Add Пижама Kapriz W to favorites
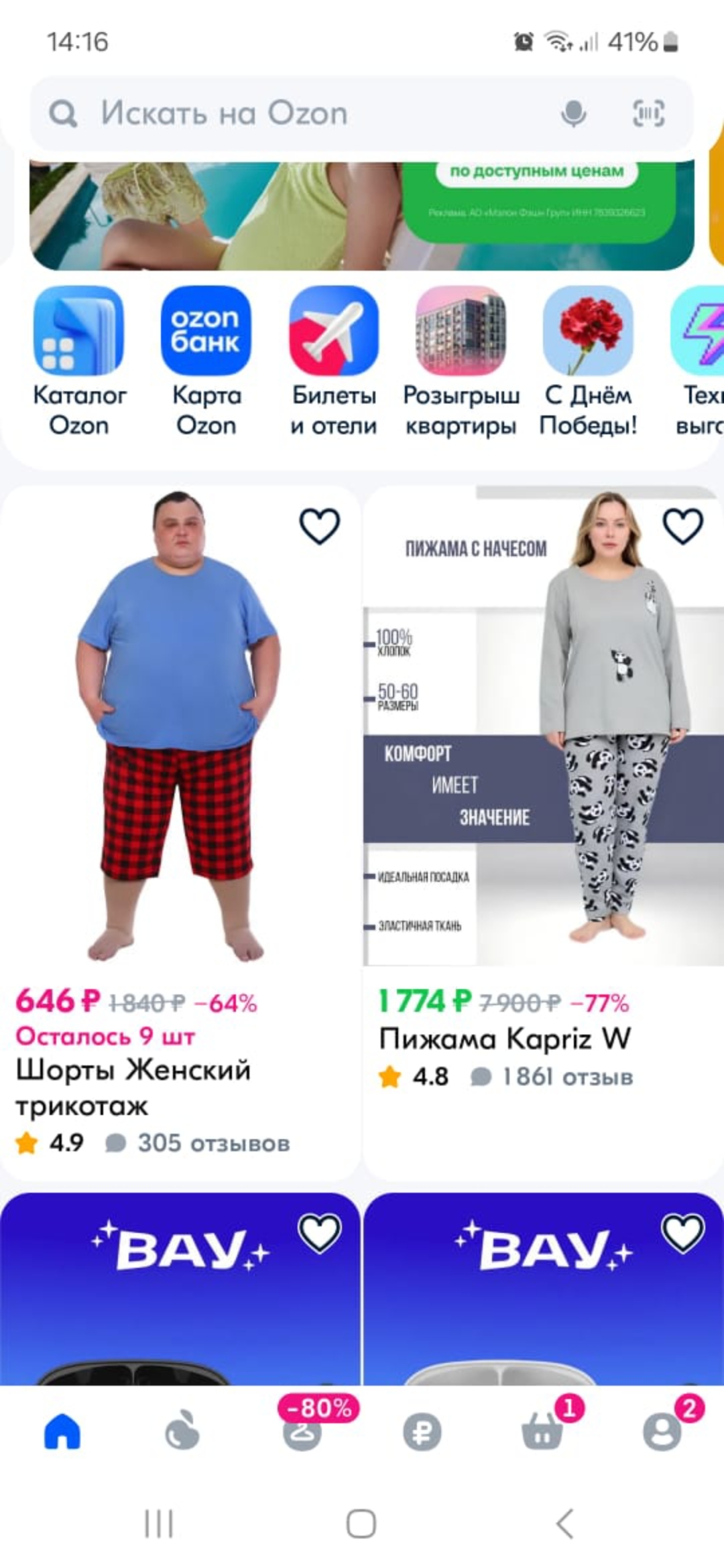This screenshot has width=724, height=1568. 682,527
